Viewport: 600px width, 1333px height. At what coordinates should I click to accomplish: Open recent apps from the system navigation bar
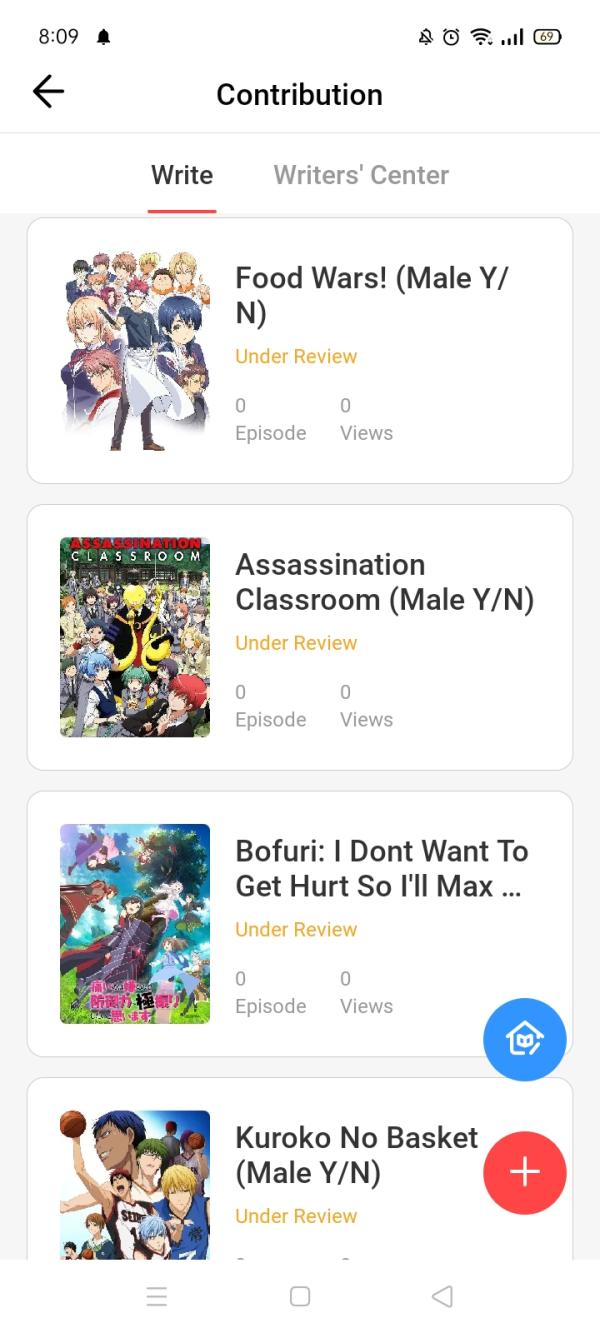[157, 1296]
